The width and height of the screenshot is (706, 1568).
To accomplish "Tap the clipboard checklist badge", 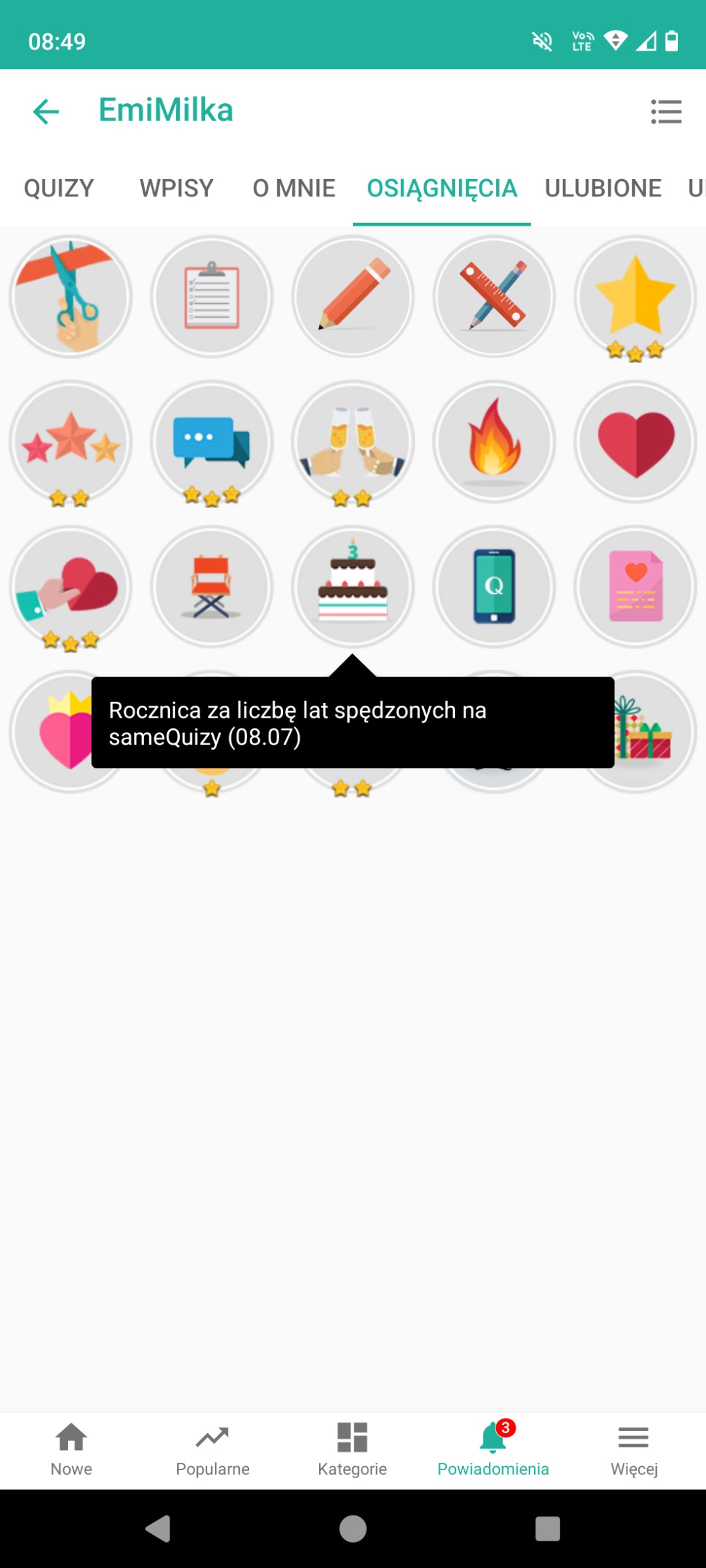I will tap(212, 297).
